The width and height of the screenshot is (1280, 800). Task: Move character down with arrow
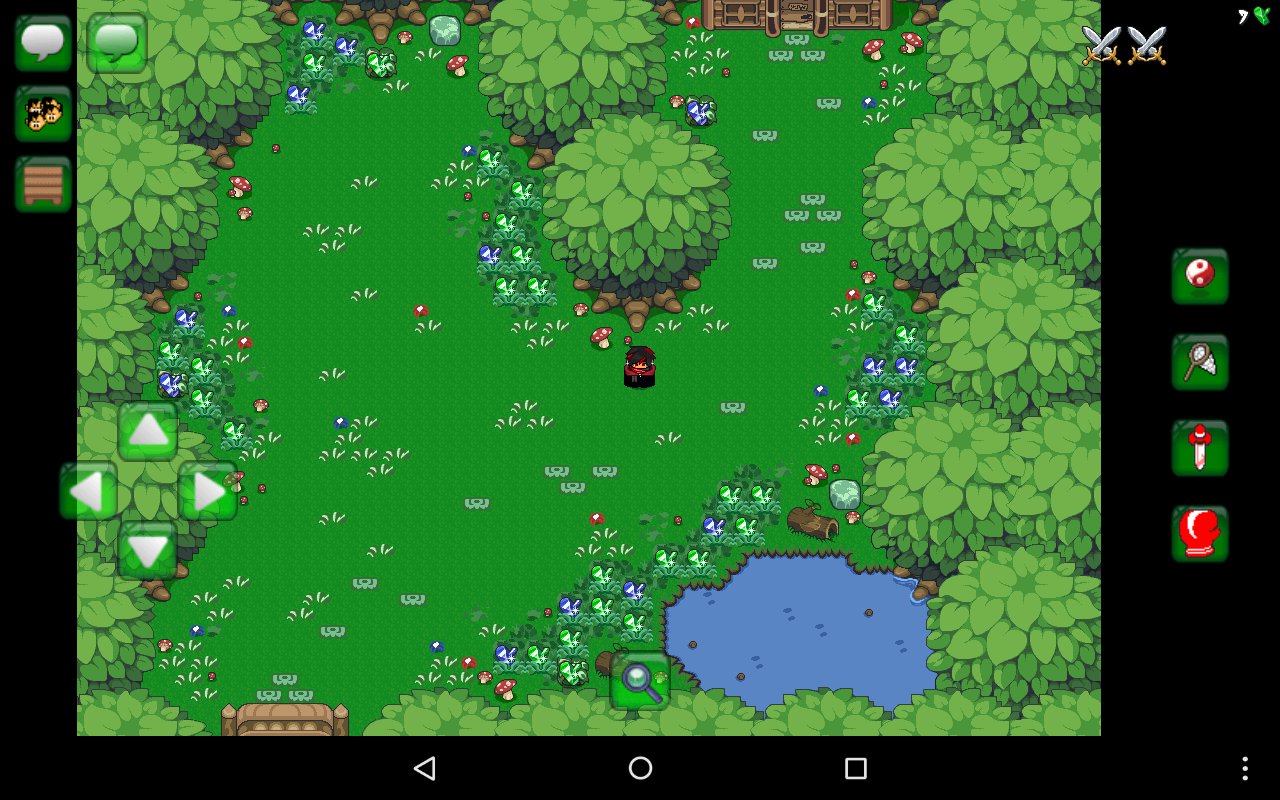pyautogui.click(x=148, y=551)
